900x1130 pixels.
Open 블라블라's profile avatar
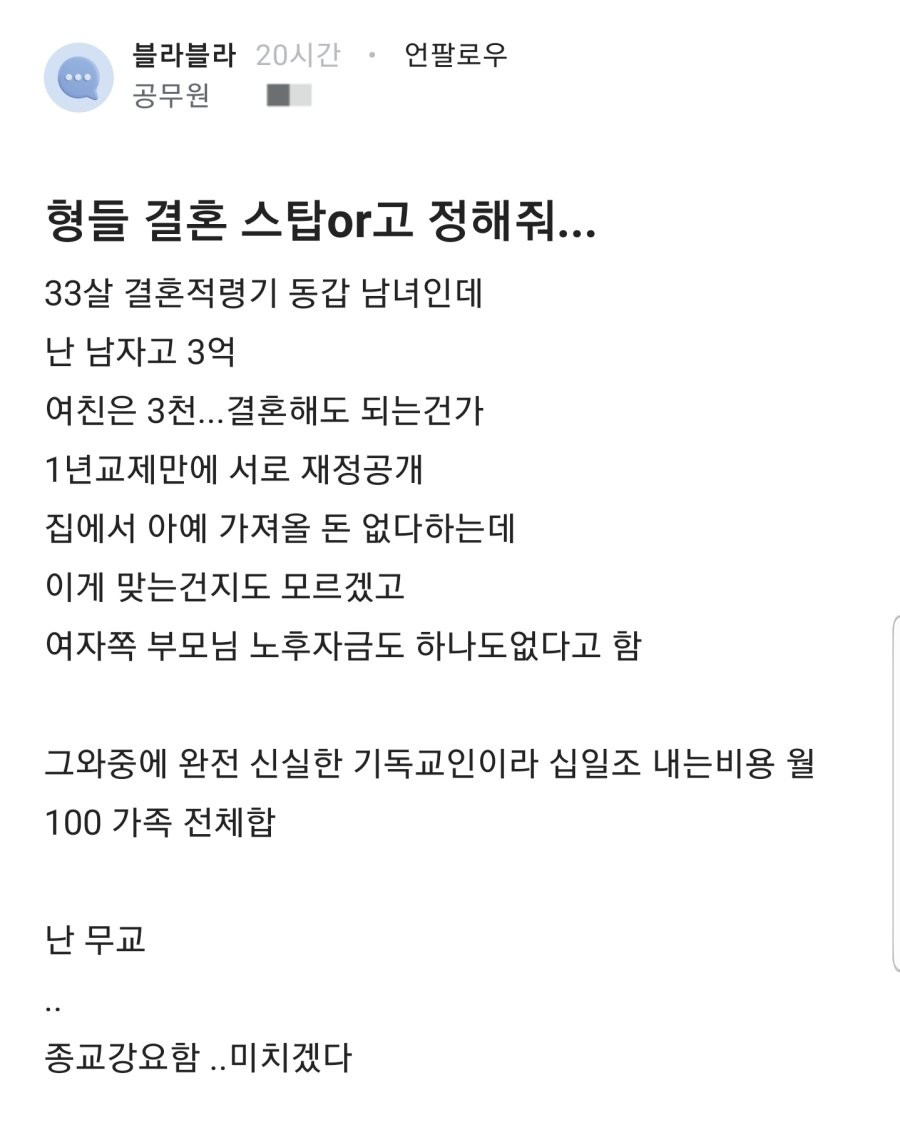(x=78, y=77)
